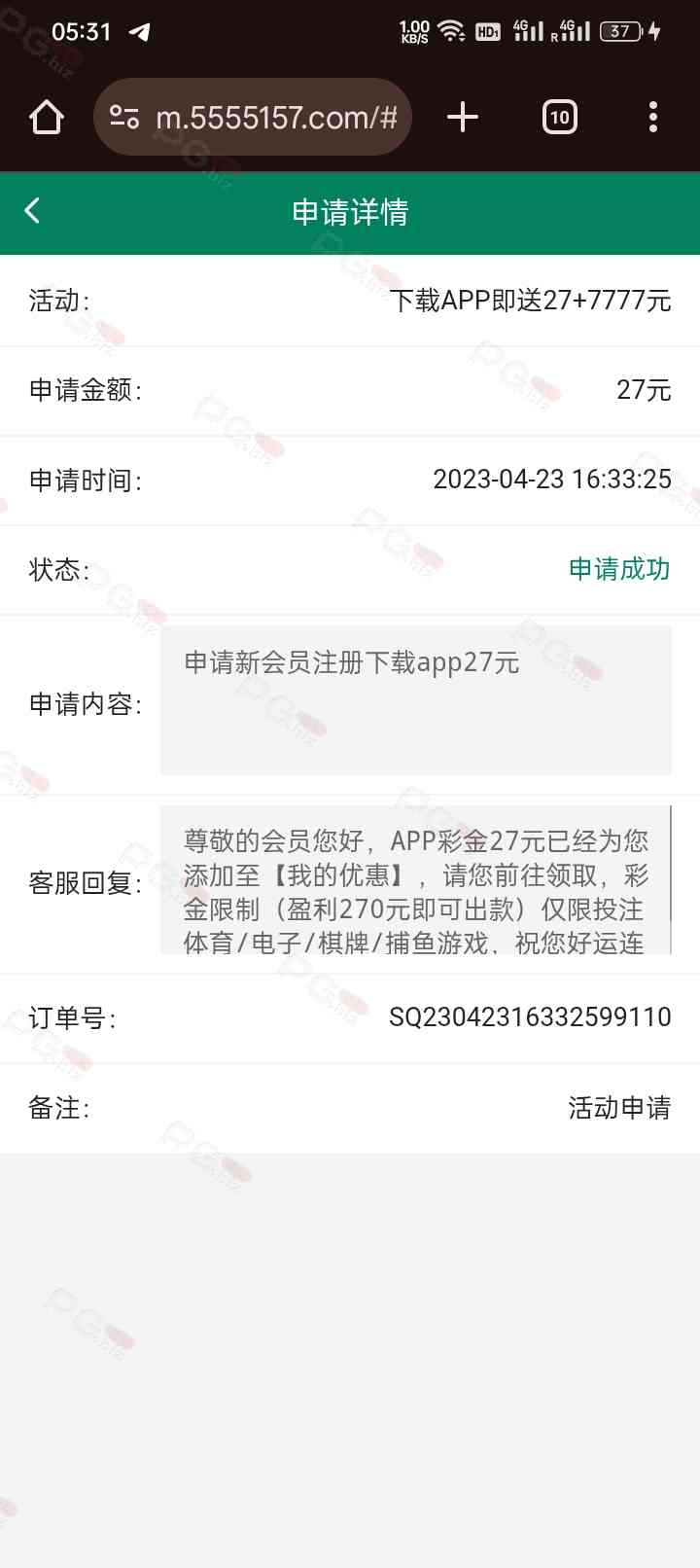700x1568 pixels.
Task: Show the 10 open tabs
Action: click(559, 118)
